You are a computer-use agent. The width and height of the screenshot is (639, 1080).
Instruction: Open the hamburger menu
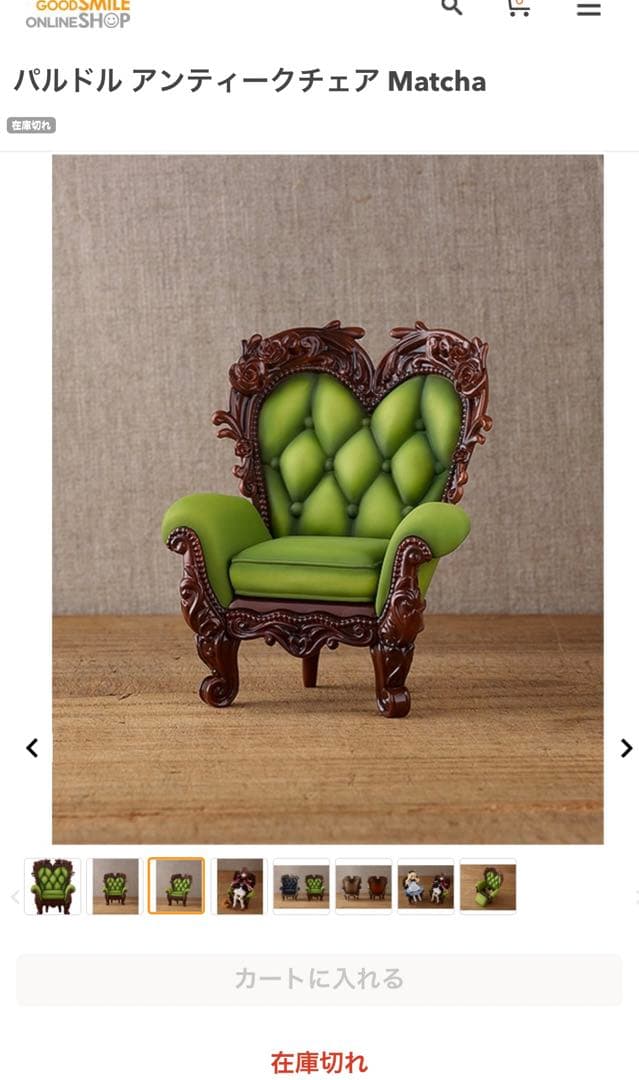click(588, 10)
